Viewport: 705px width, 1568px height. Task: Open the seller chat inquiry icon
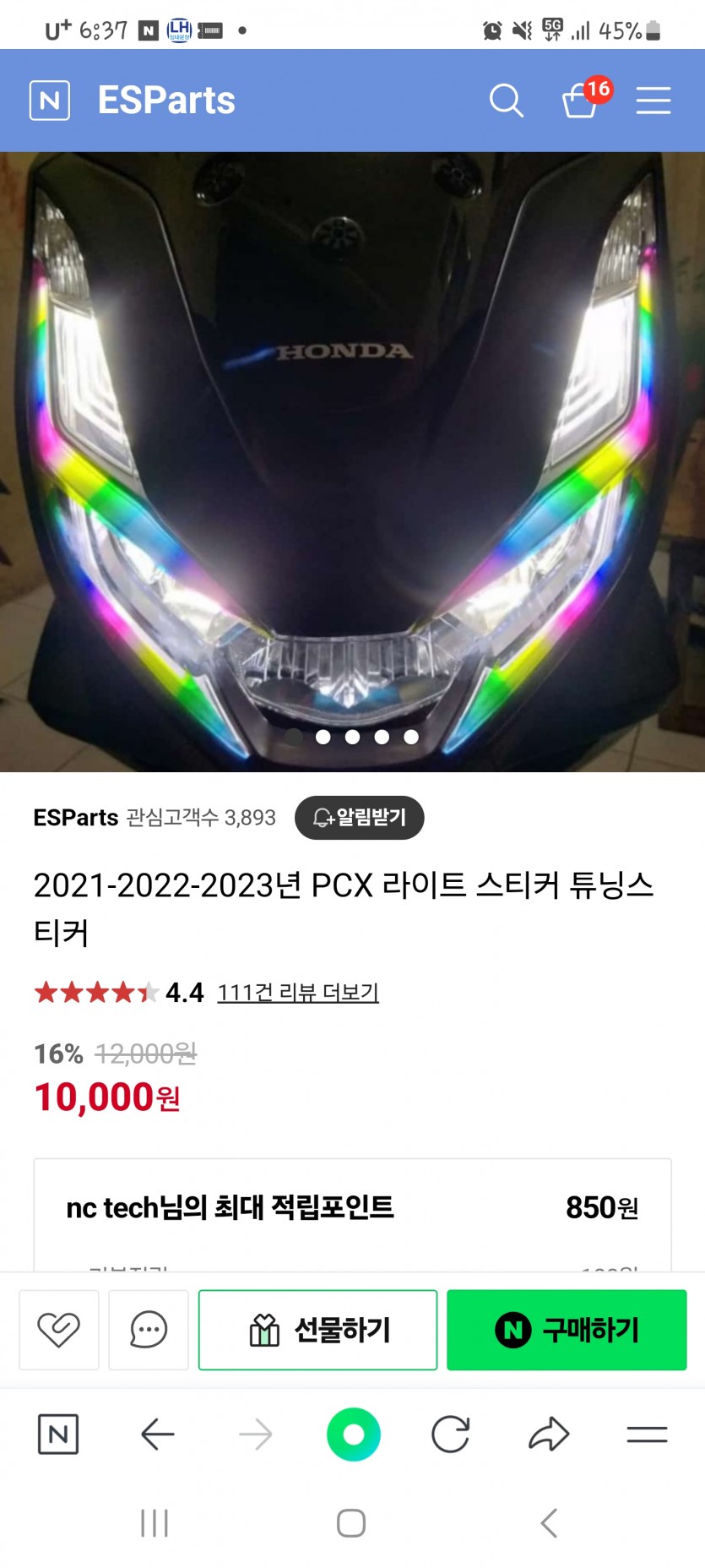pos(149,1330)
